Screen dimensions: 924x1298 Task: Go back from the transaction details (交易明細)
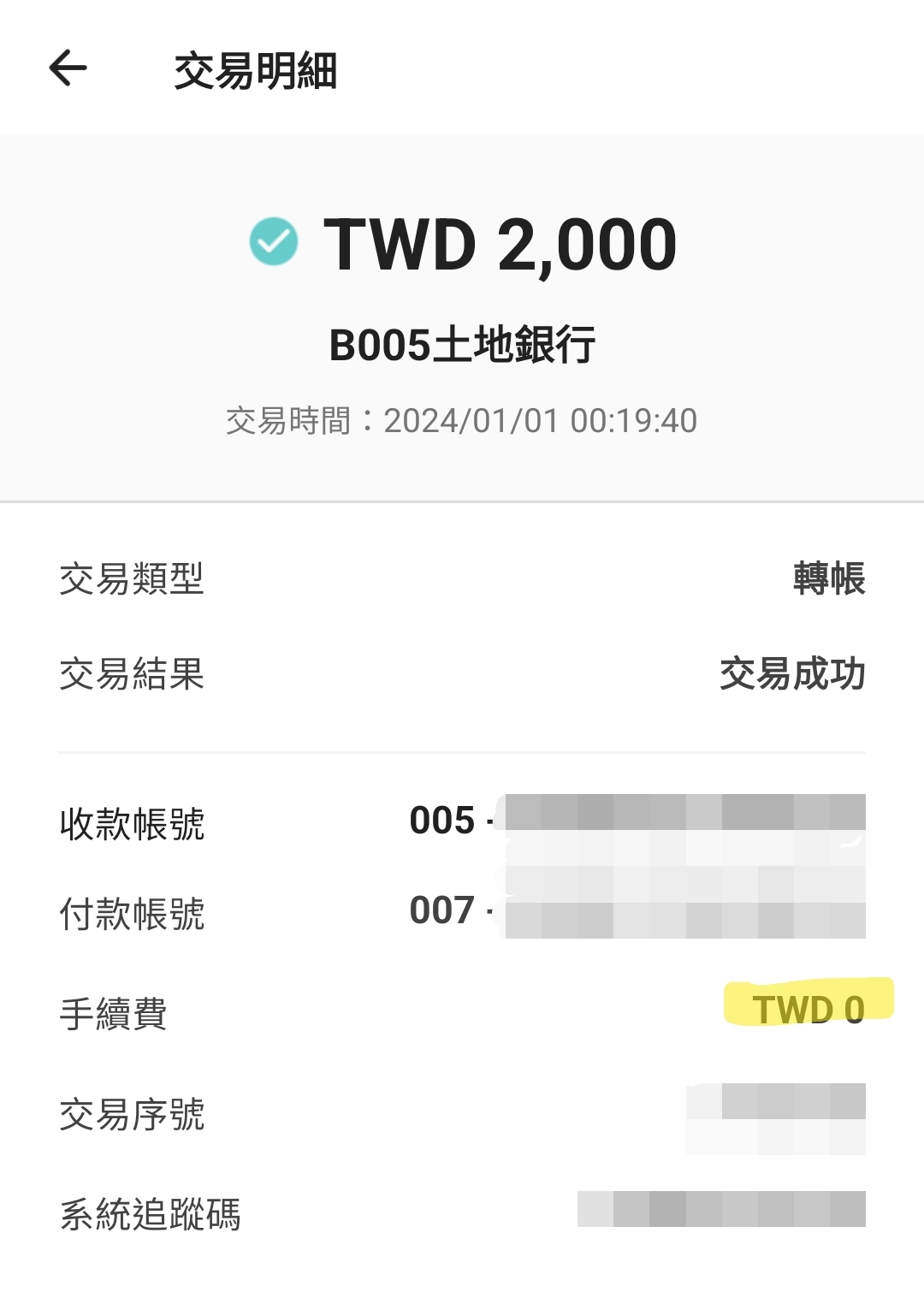click(x=68, y=68)
